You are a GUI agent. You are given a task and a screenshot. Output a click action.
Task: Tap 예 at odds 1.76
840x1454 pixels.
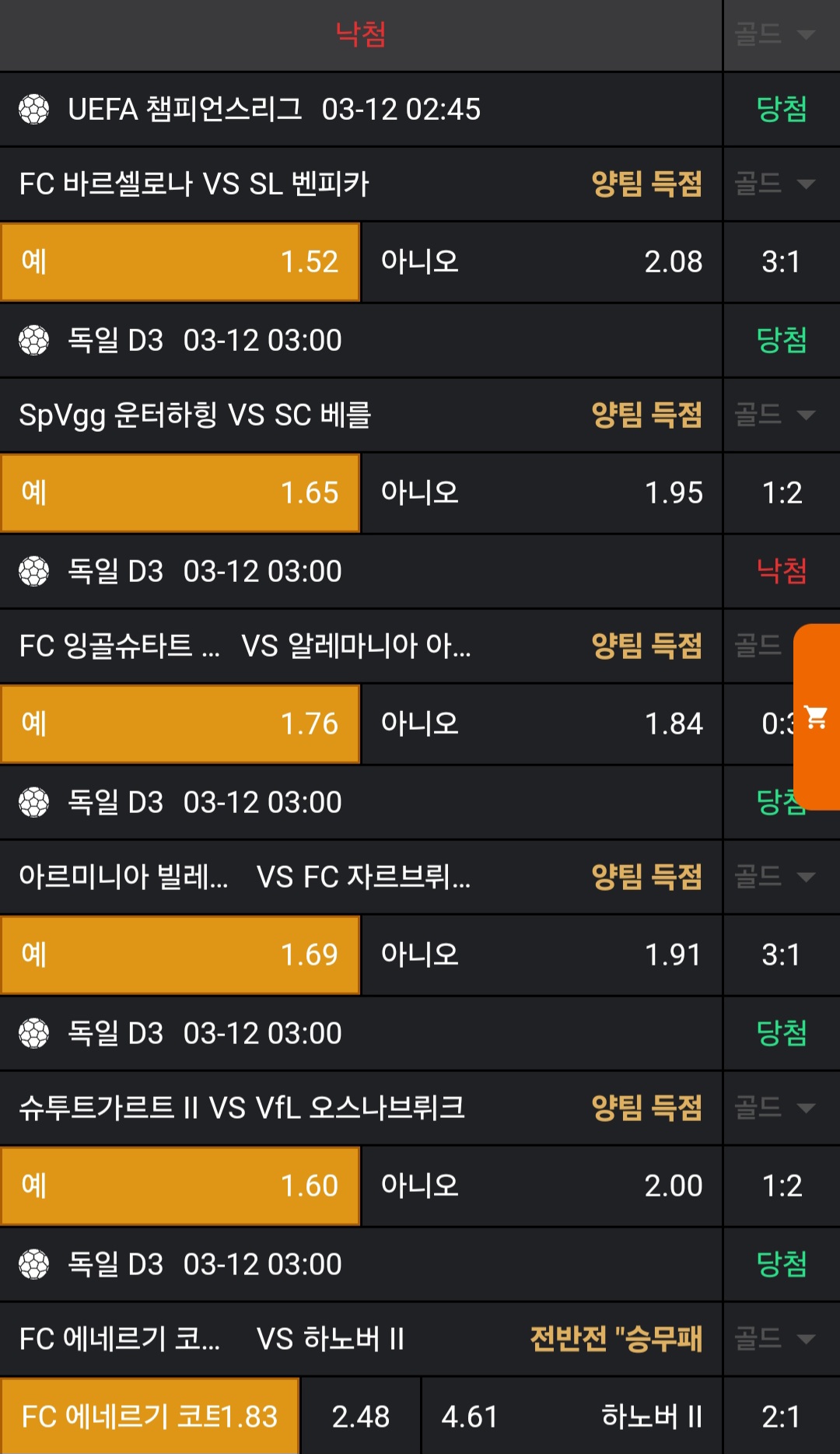click(x=180, y=724)
